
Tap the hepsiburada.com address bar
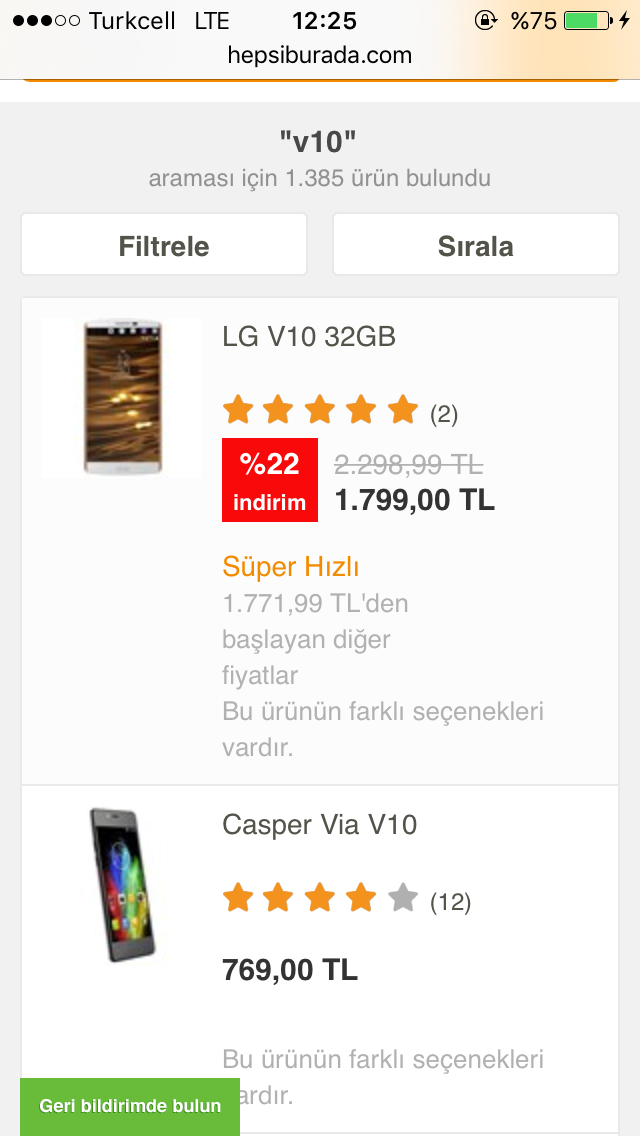tap(320, 55)
